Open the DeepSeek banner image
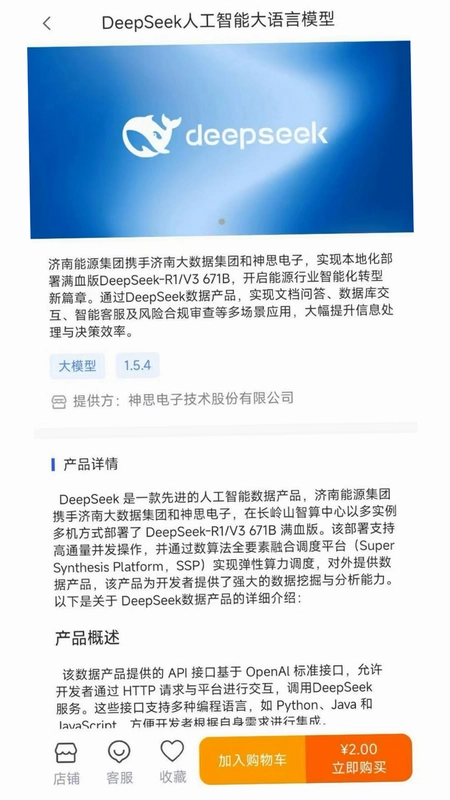 [220, 139]
